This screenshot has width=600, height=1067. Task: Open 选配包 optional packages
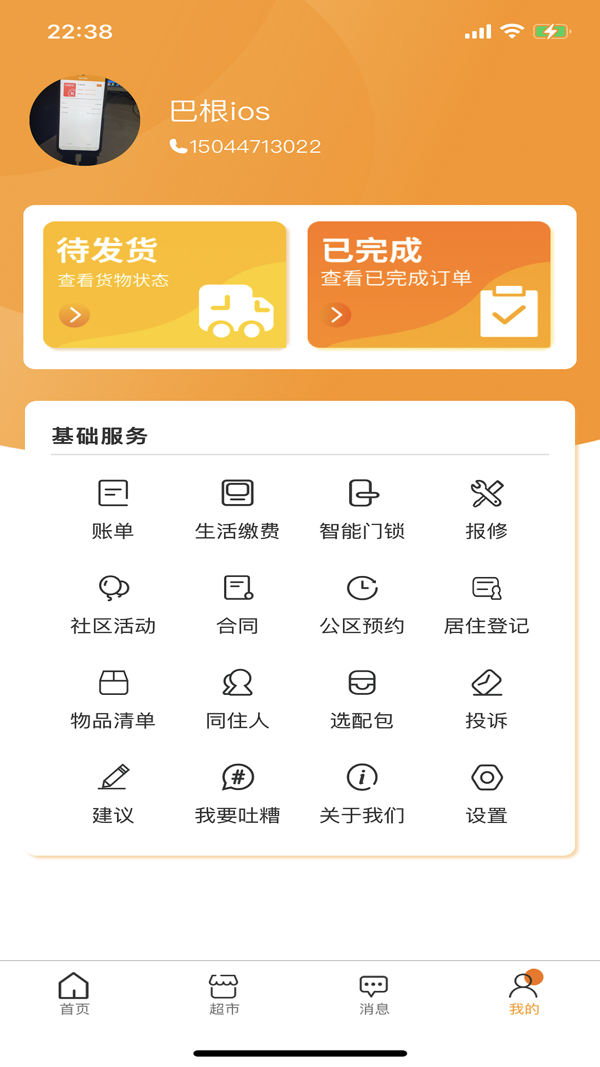362,698
